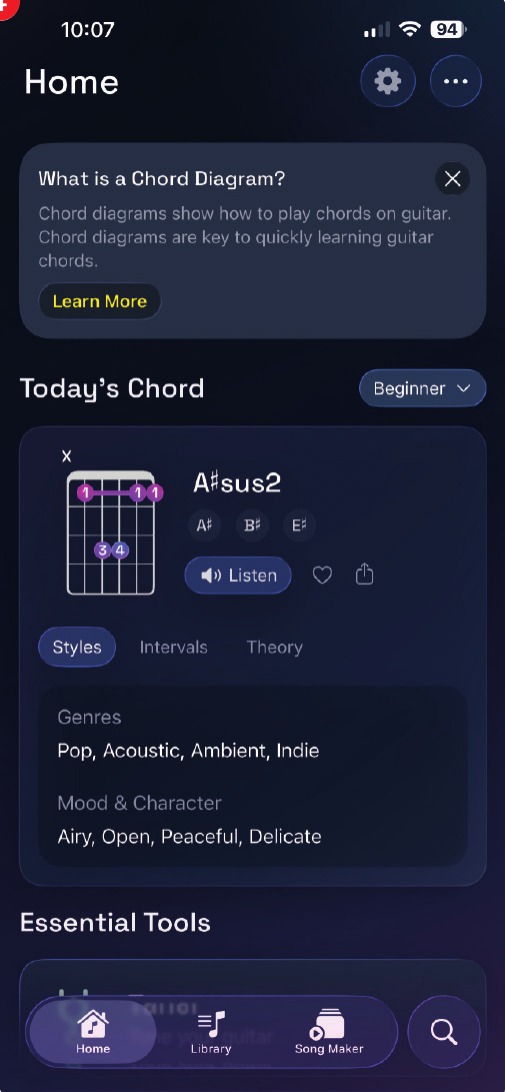Open the settings gear

tap(388, 81)
